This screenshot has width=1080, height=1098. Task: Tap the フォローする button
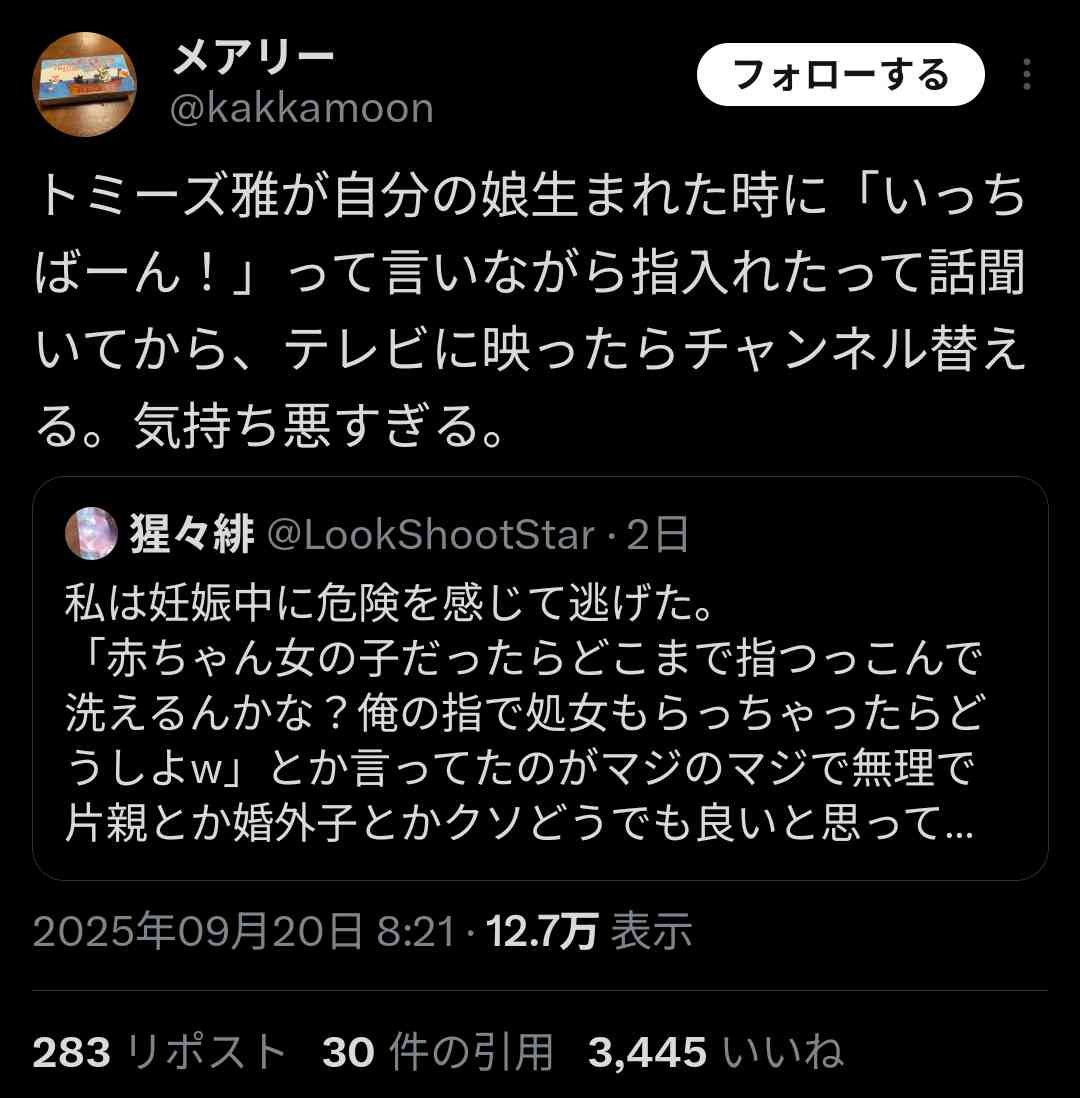(x=840, y=76)
